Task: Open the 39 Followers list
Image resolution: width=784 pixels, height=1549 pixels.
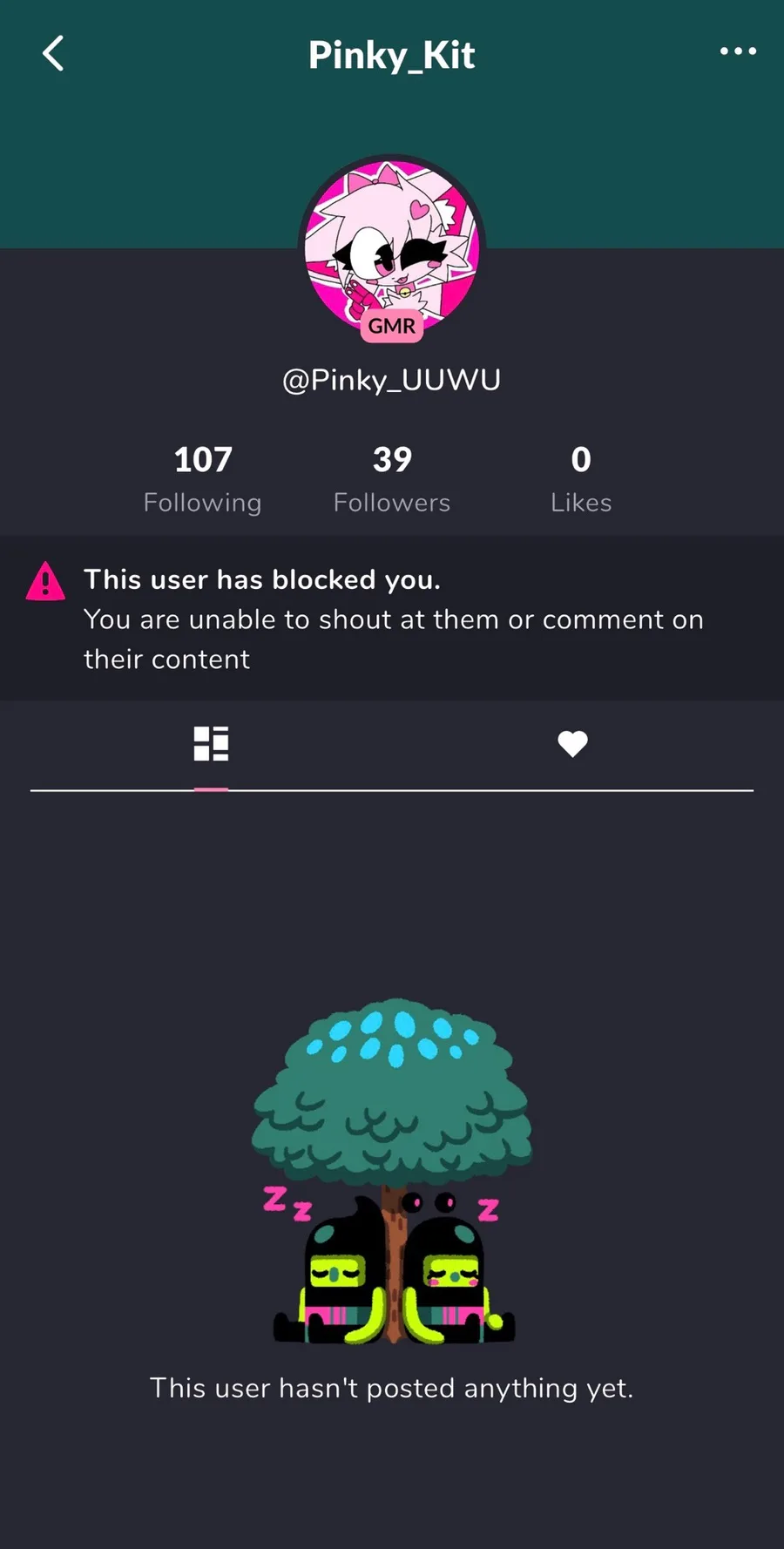Action: tap(392, 479)
